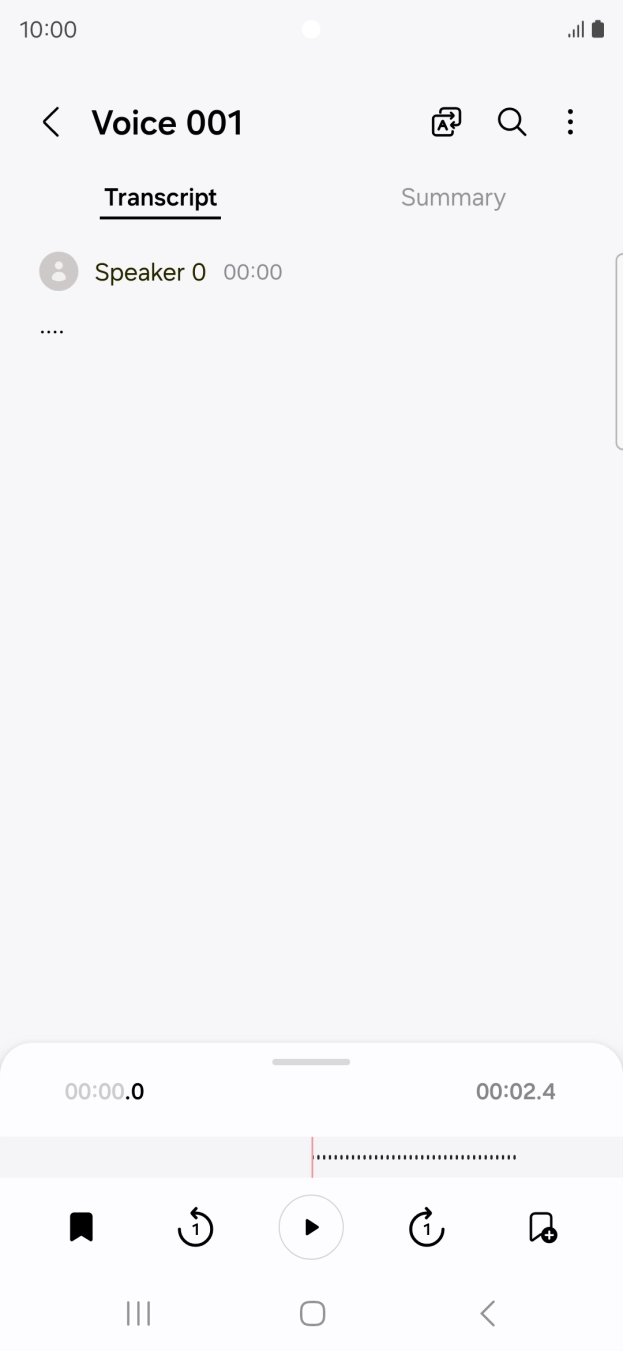Image resolution: width=623 pixels, height=1351 pixels.
Task: Open recent apps from navigation bar
Action: (138, 1313)
